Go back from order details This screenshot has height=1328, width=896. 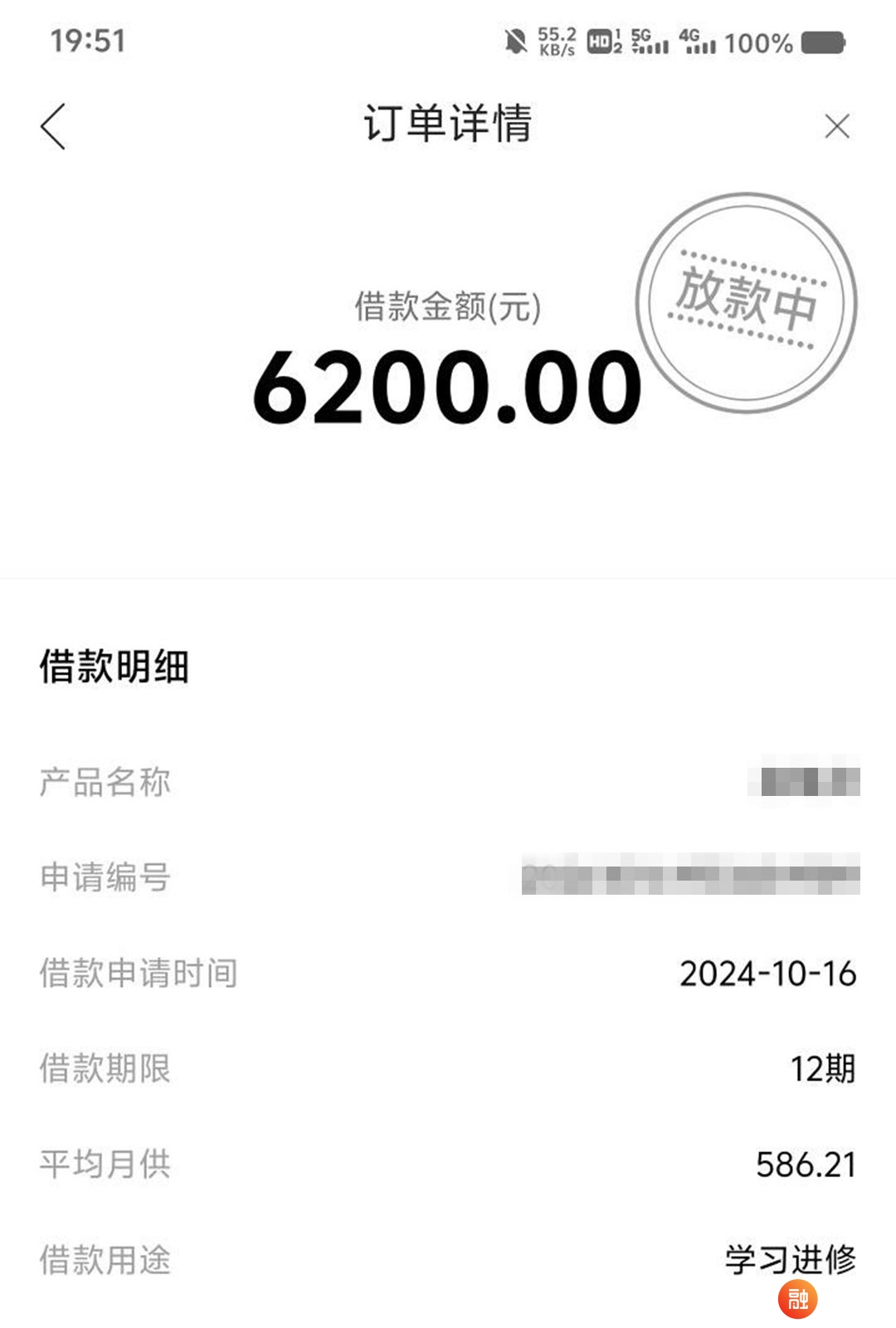[x=53, y=127]
